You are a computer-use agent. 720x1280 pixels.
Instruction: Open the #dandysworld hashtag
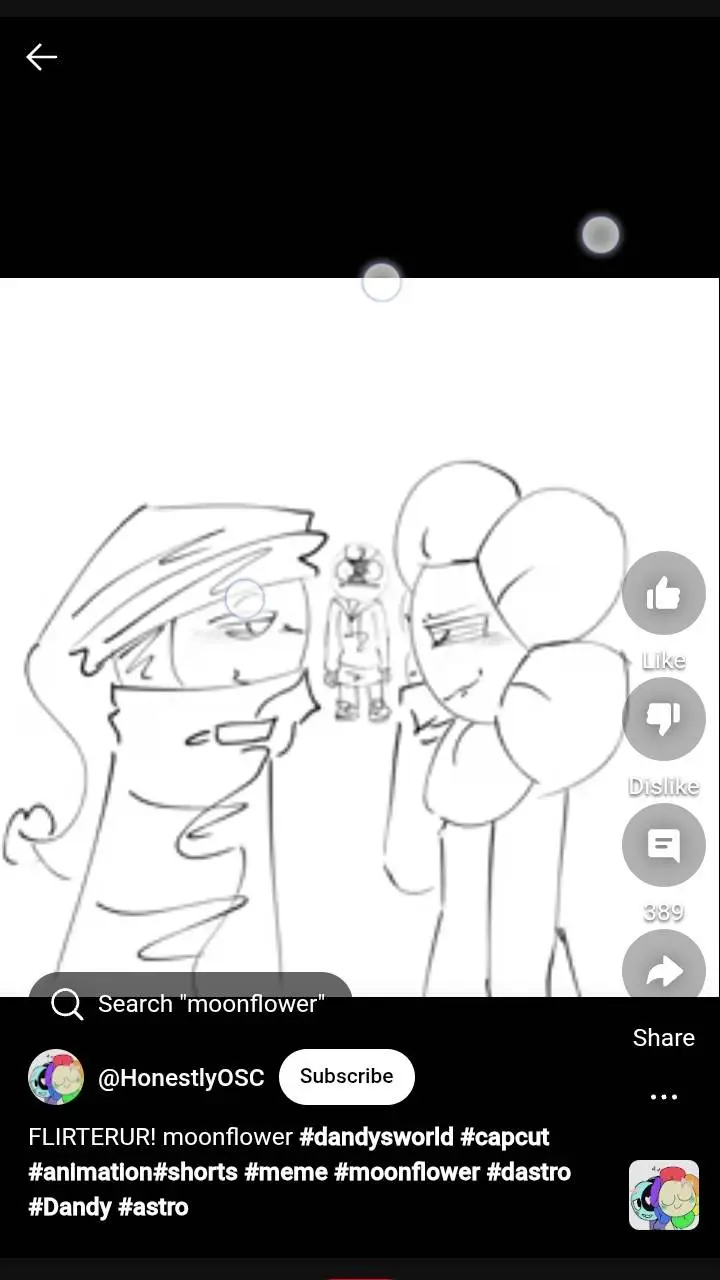tap(376, 1137)
